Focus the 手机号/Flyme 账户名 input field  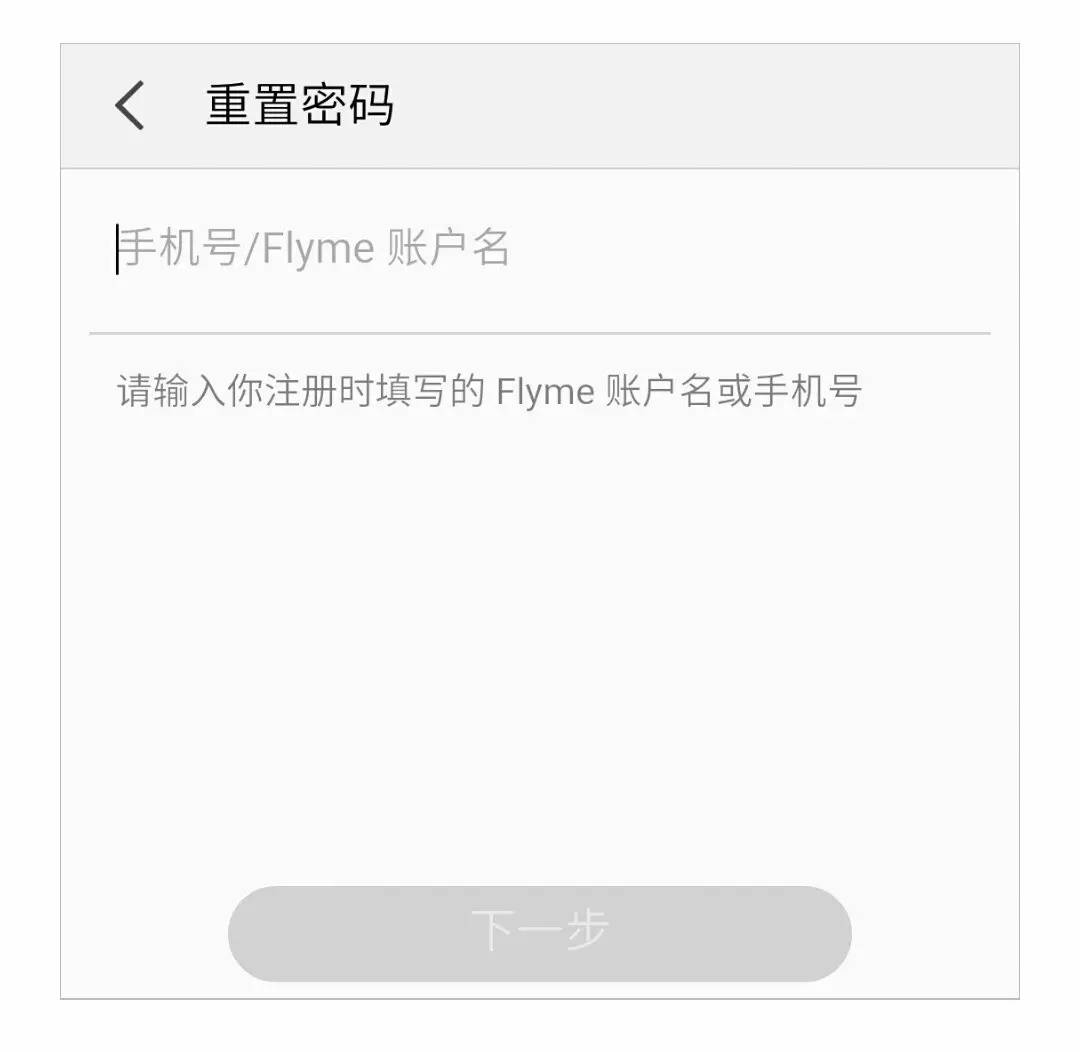[540, 249]
